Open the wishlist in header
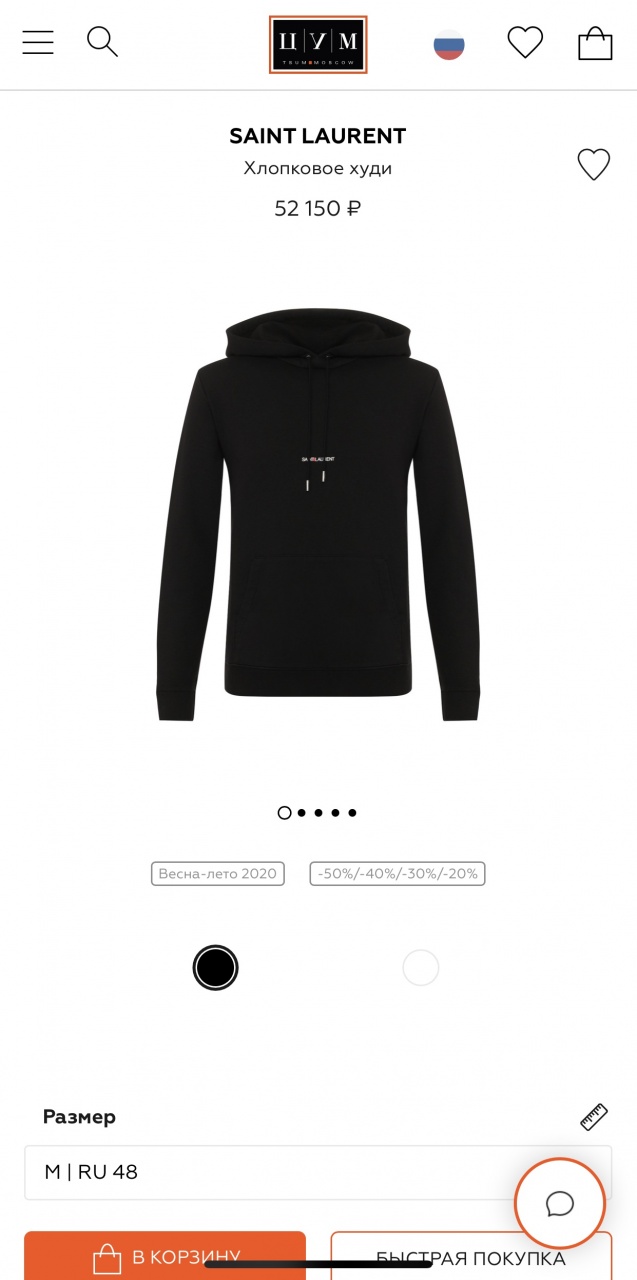 (x=525, y=43)
